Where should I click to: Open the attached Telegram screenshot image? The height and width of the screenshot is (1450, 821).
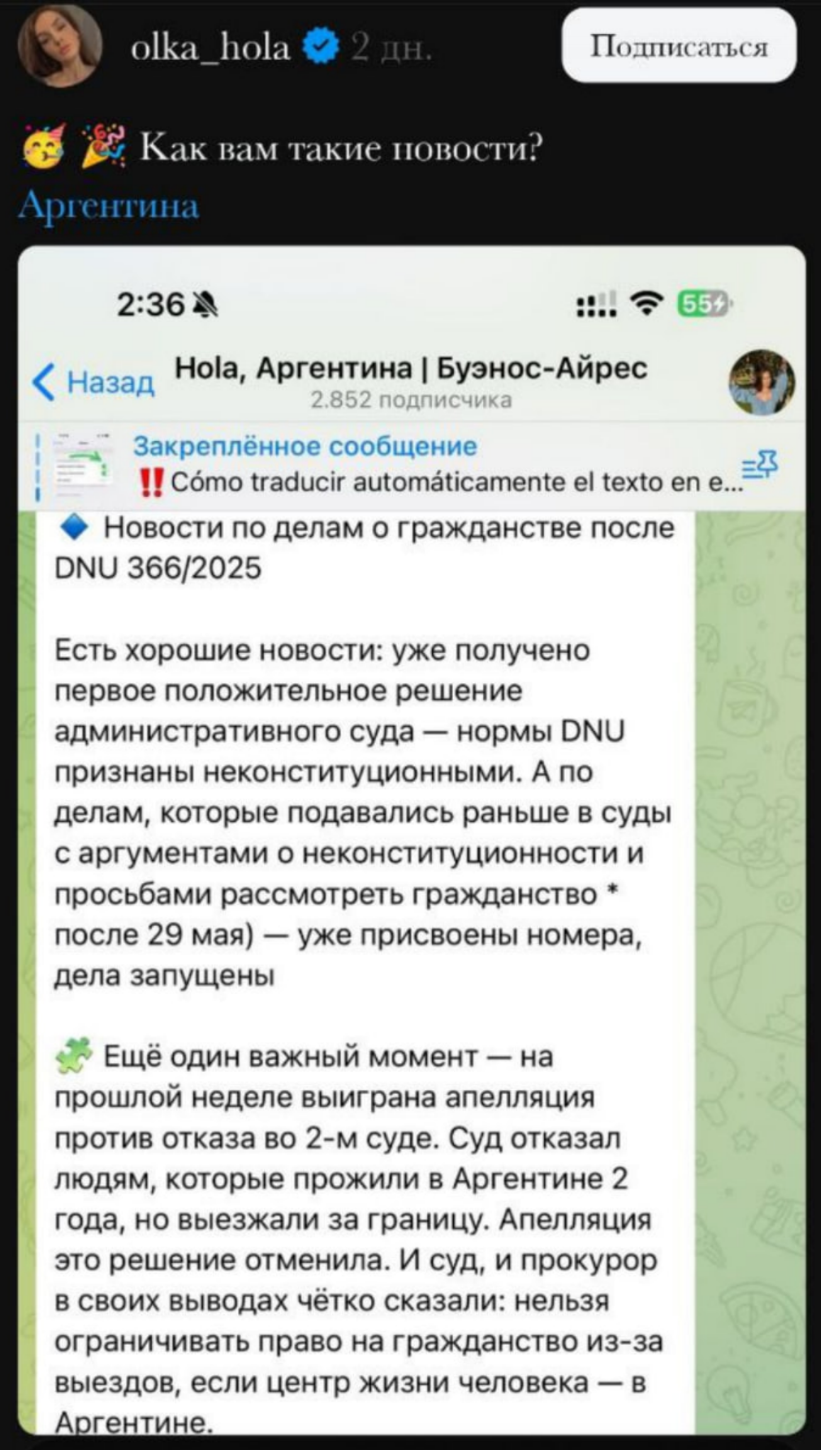click(412, 842)
